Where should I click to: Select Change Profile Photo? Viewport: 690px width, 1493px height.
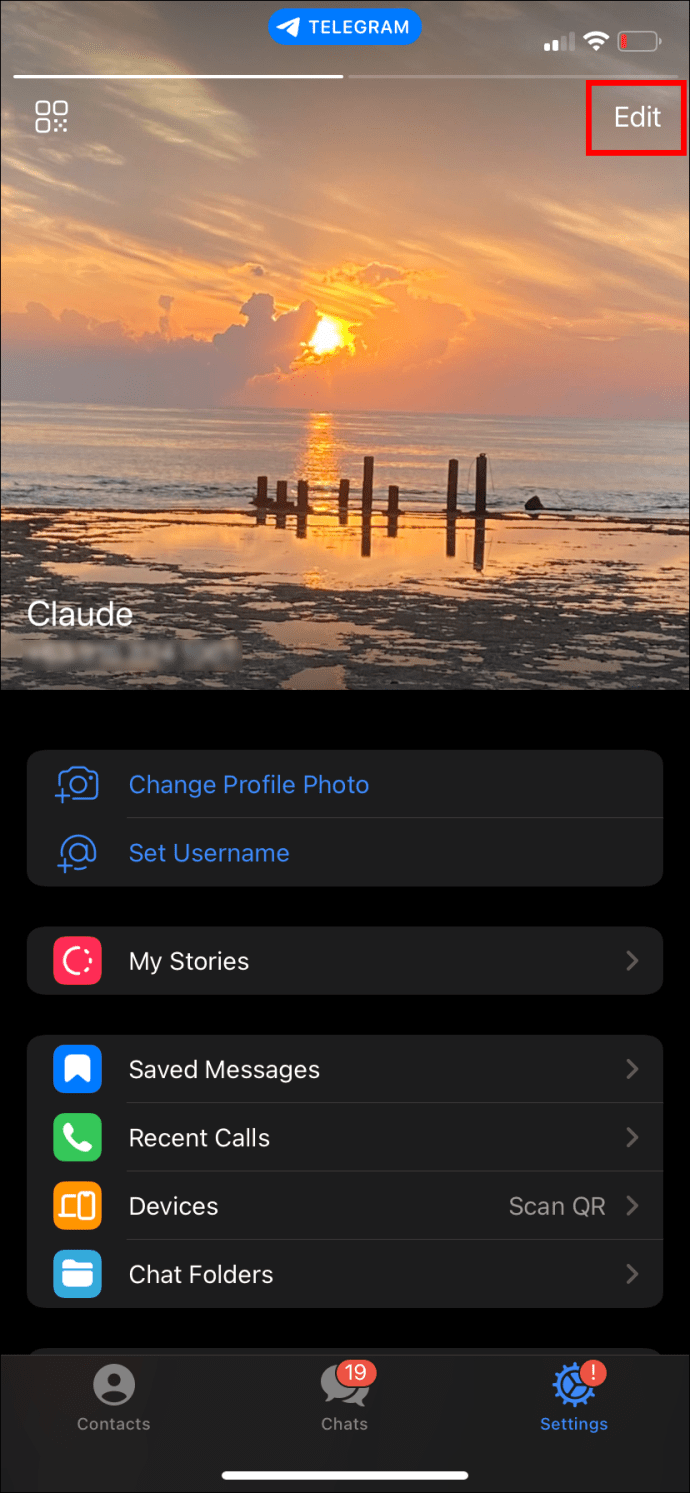tap(248, 785)
